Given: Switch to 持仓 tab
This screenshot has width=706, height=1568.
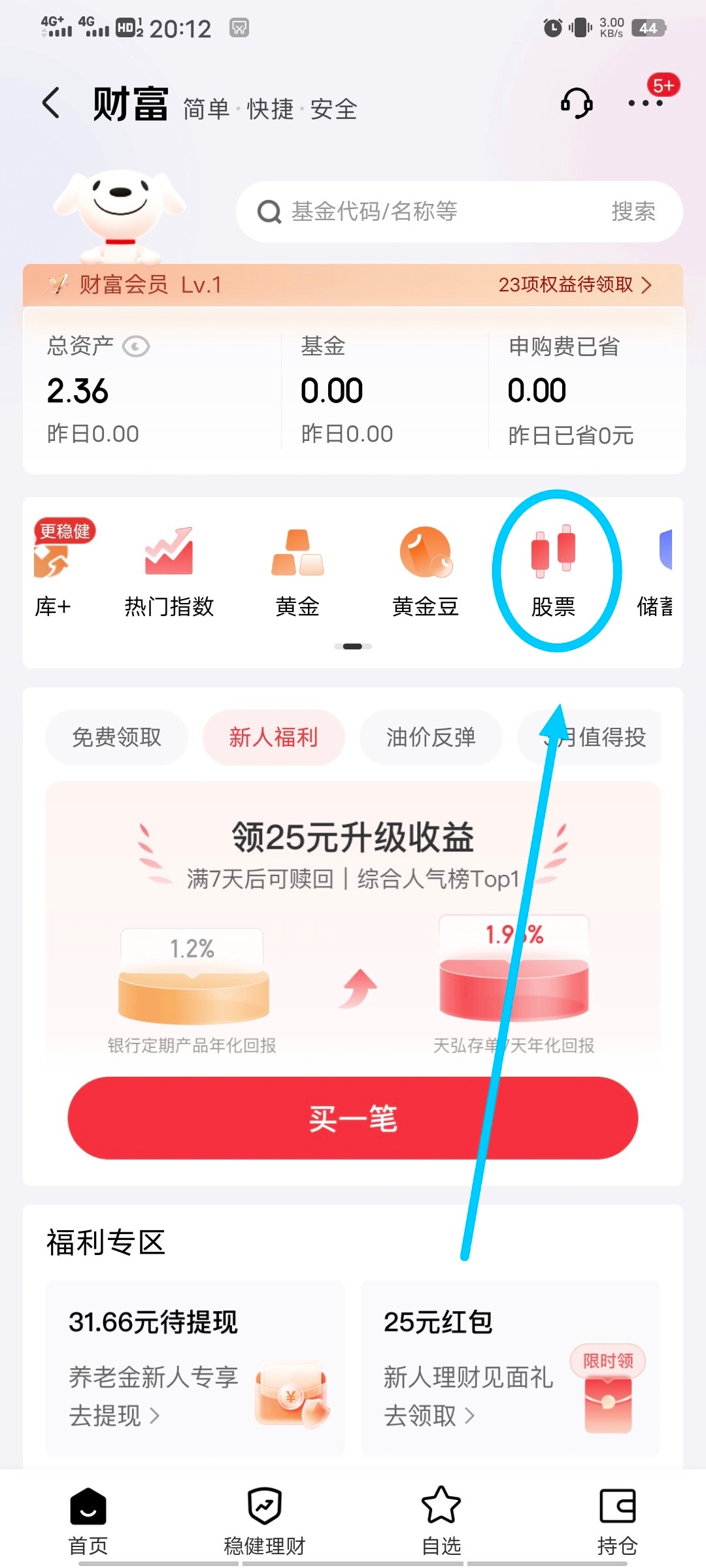Looking at the screenshot, I should (x=617, y=1520).
